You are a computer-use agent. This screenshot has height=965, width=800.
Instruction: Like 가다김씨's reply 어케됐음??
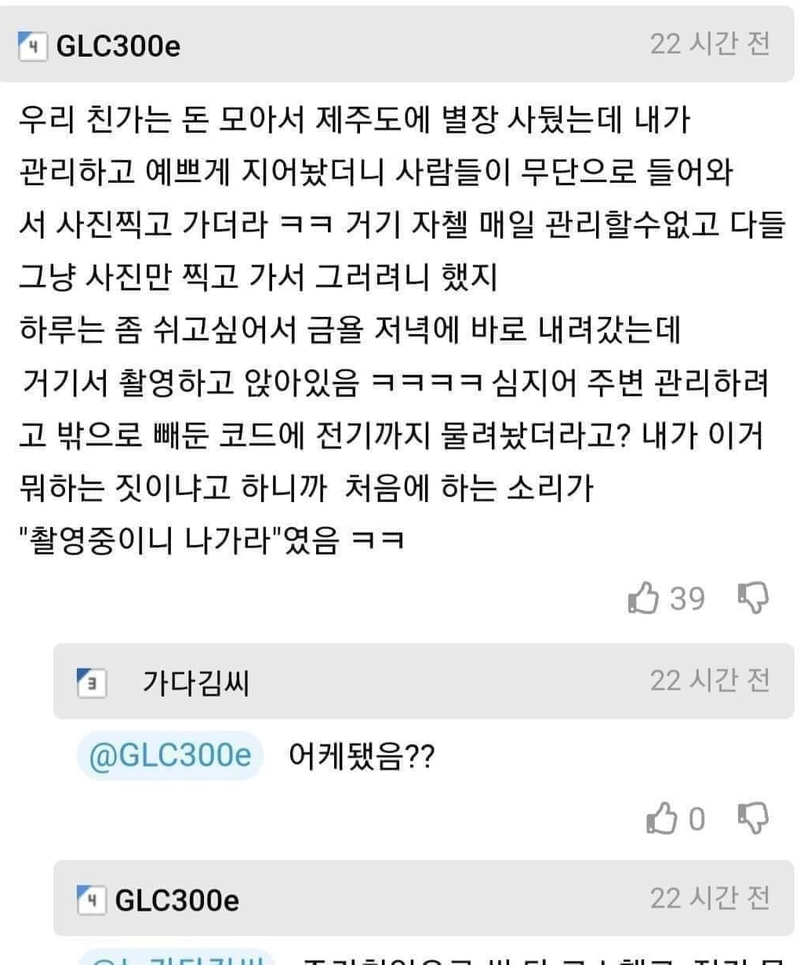pyautogui.click(x=660, y=819)
